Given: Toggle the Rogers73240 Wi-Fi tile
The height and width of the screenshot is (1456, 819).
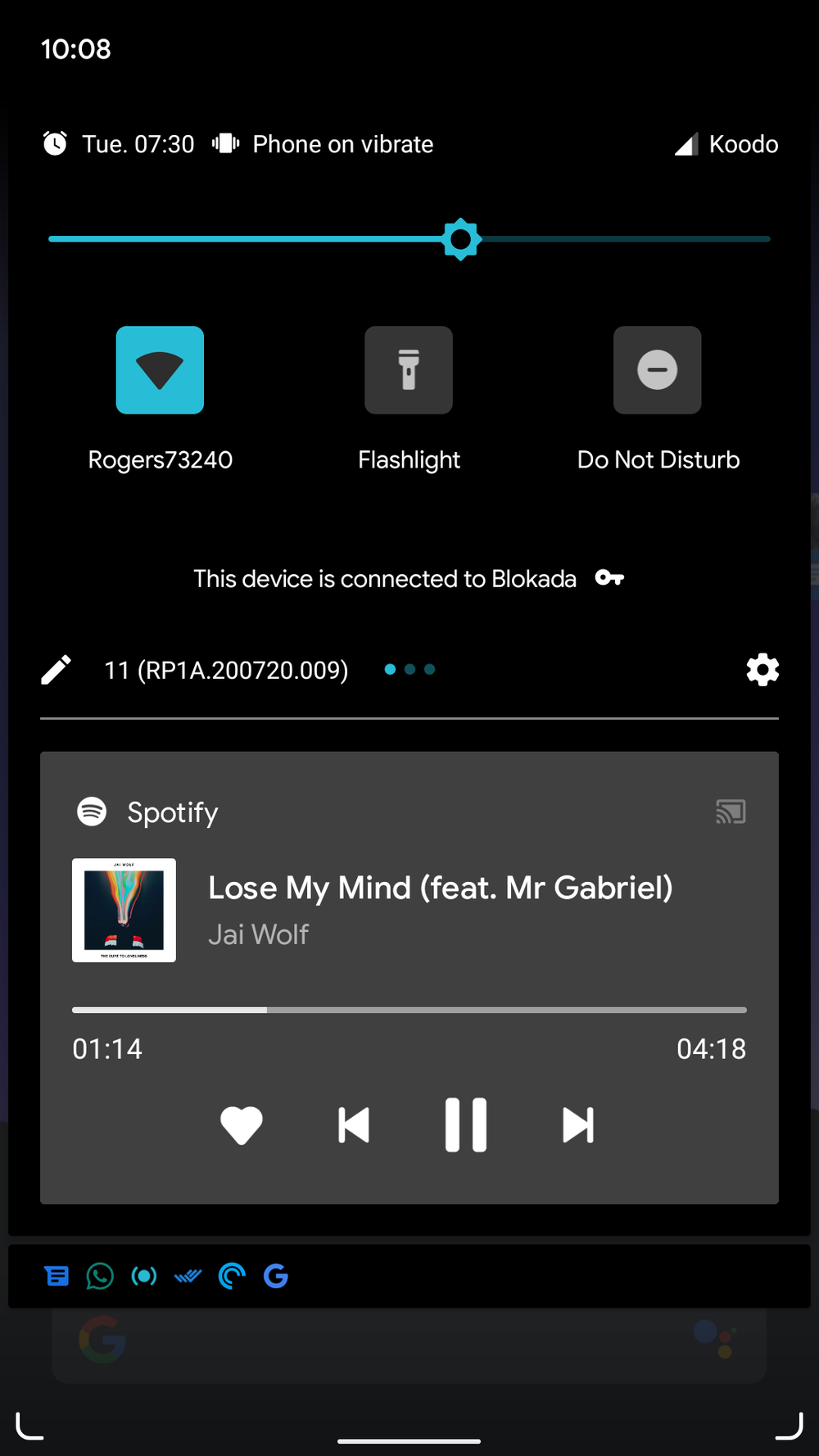Looking at the screenshot, I should click(160, 370).
